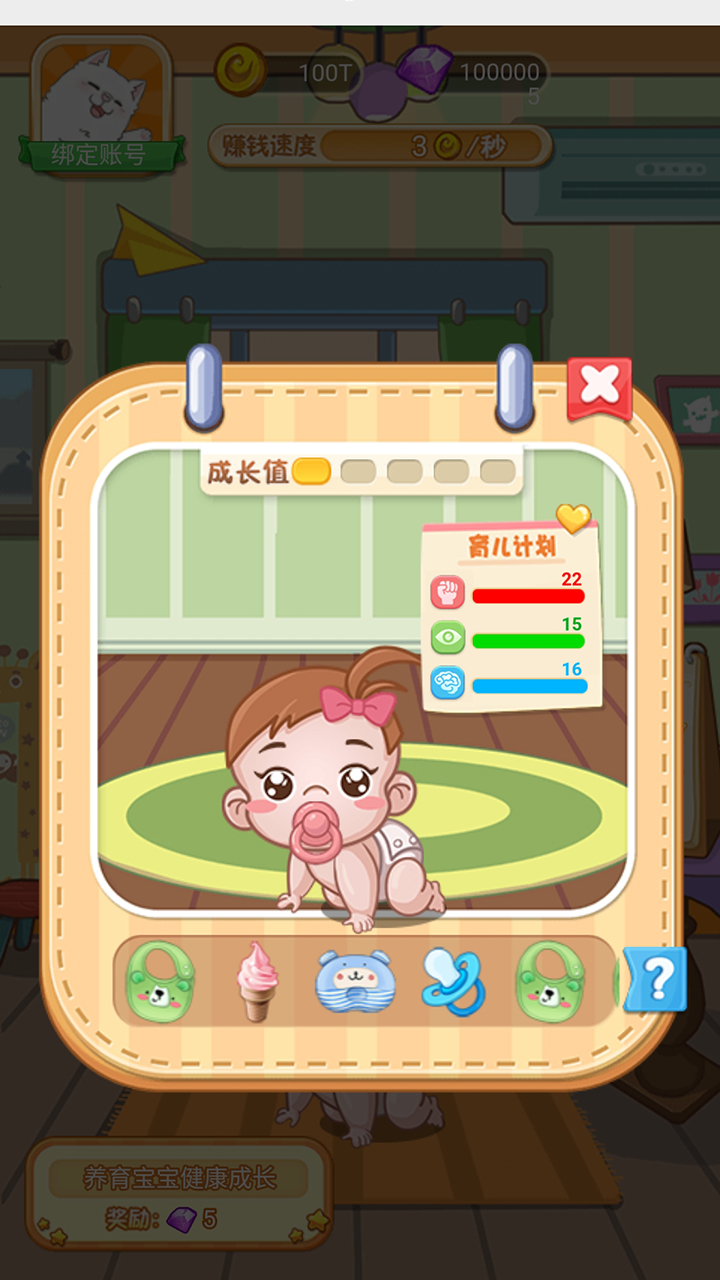The width and height of the screenshot is (720, 1280).
Task: Select the blue pacifier item
Action: 452,981
